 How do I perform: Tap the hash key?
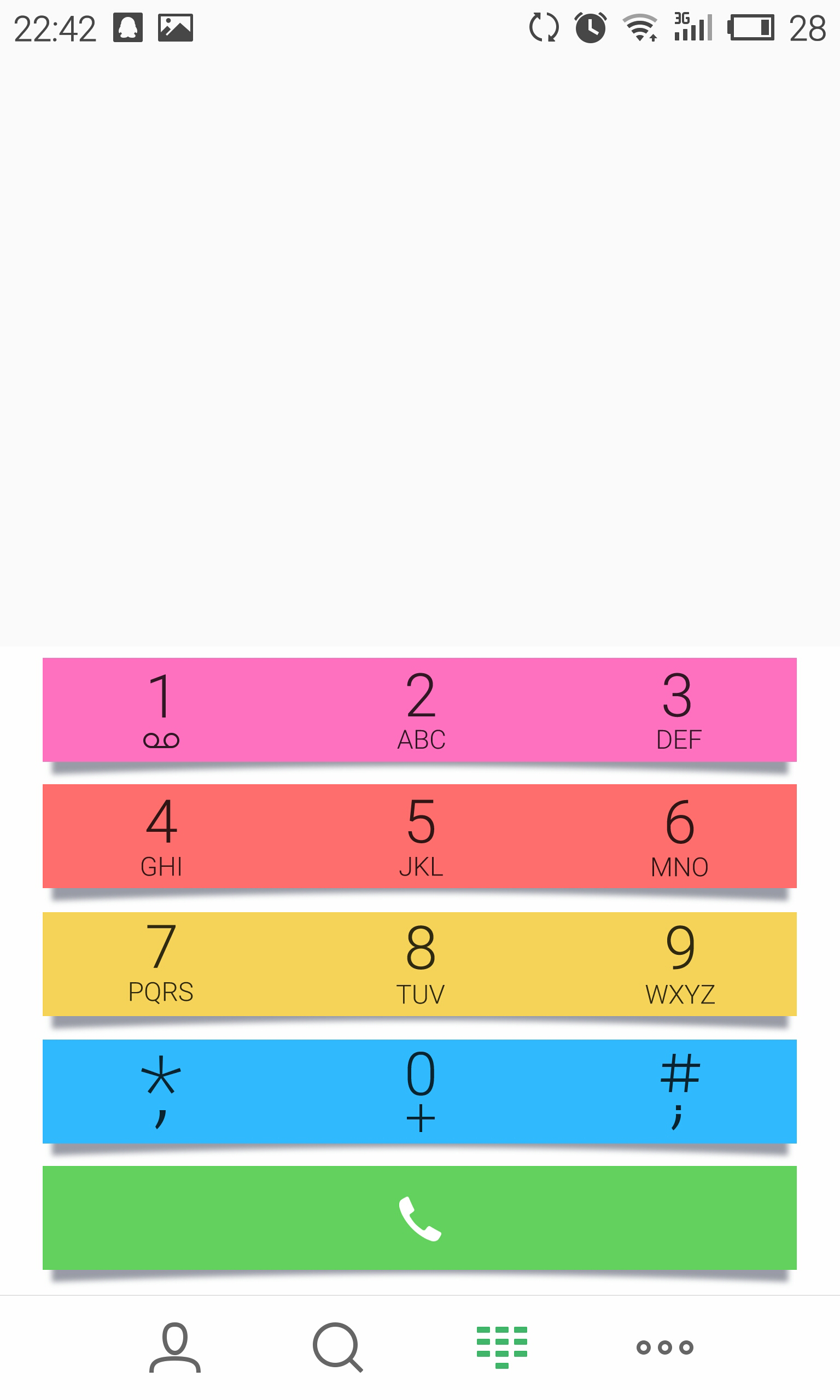679,1090
